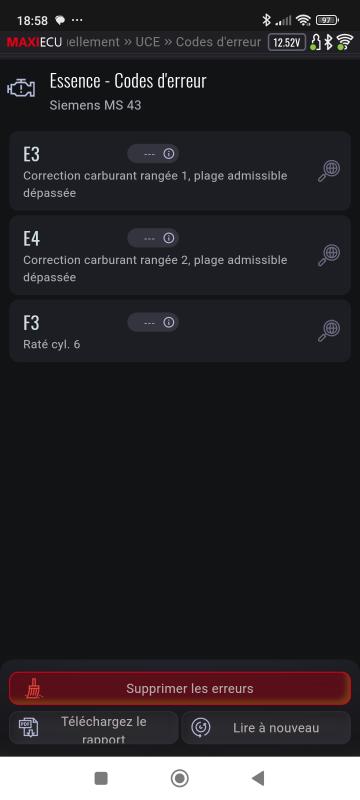360x800 pixels.
Task: Open the info badge for E3
Action: [153, 154]
